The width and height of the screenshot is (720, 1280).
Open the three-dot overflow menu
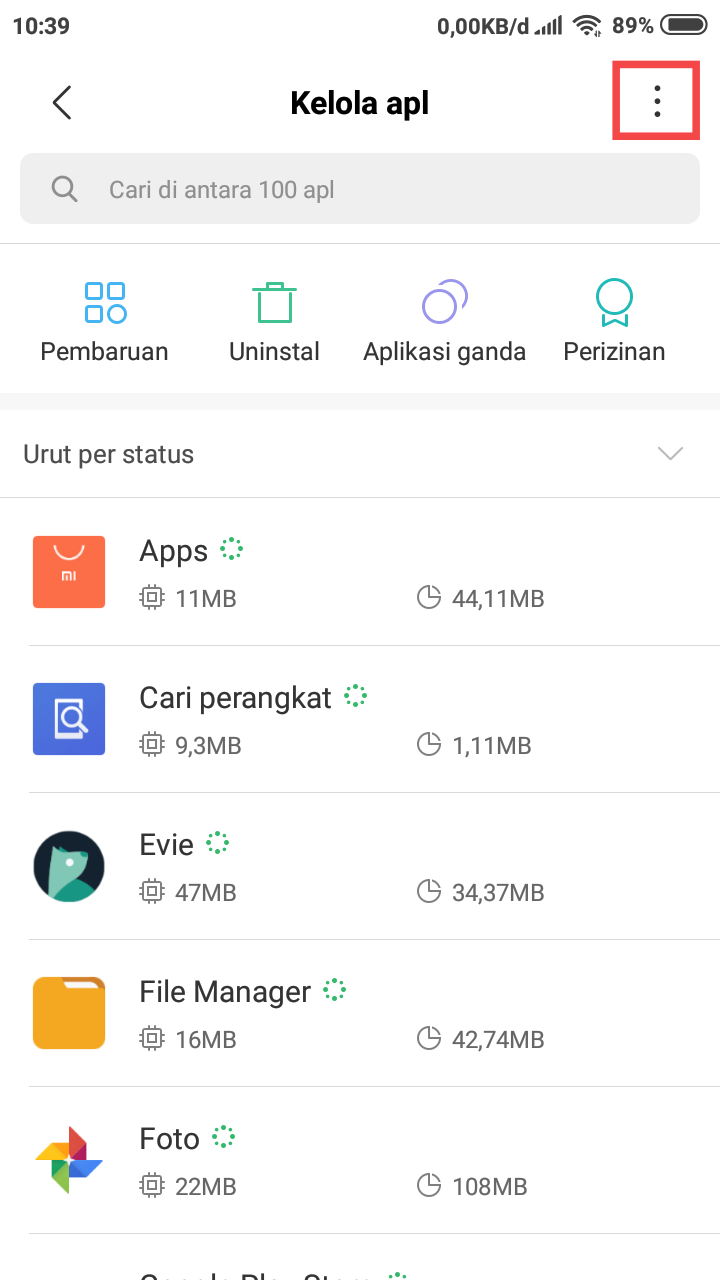coord(656,102)
